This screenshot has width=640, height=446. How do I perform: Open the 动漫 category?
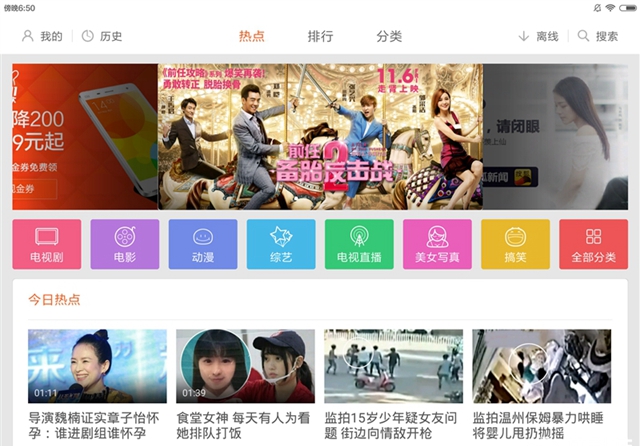click(203, 244)
